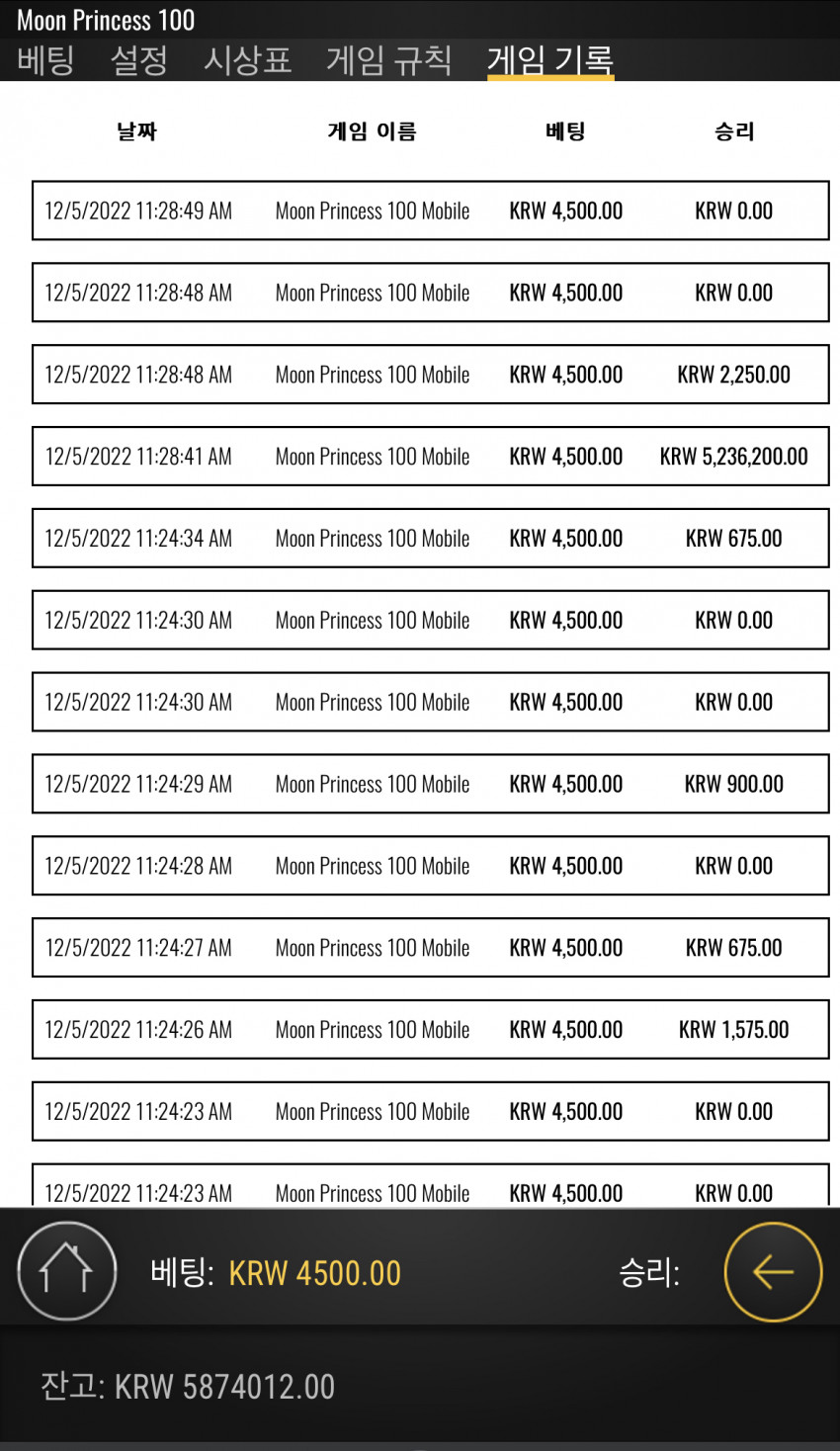Go back with the yellow arrow button
Screen dimensions: 840x1451
773,1271
